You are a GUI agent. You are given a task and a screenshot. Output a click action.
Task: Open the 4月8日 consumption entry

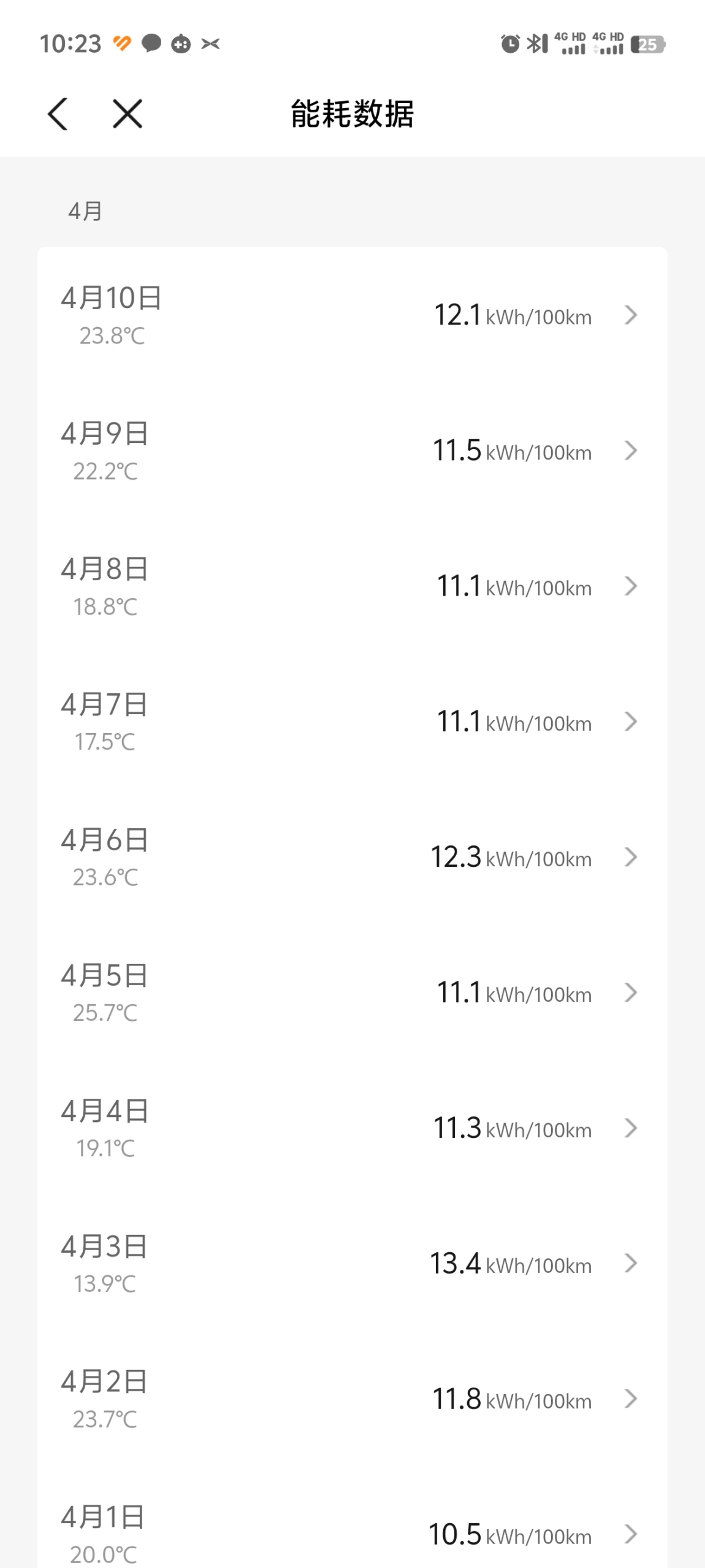[352, 586]
